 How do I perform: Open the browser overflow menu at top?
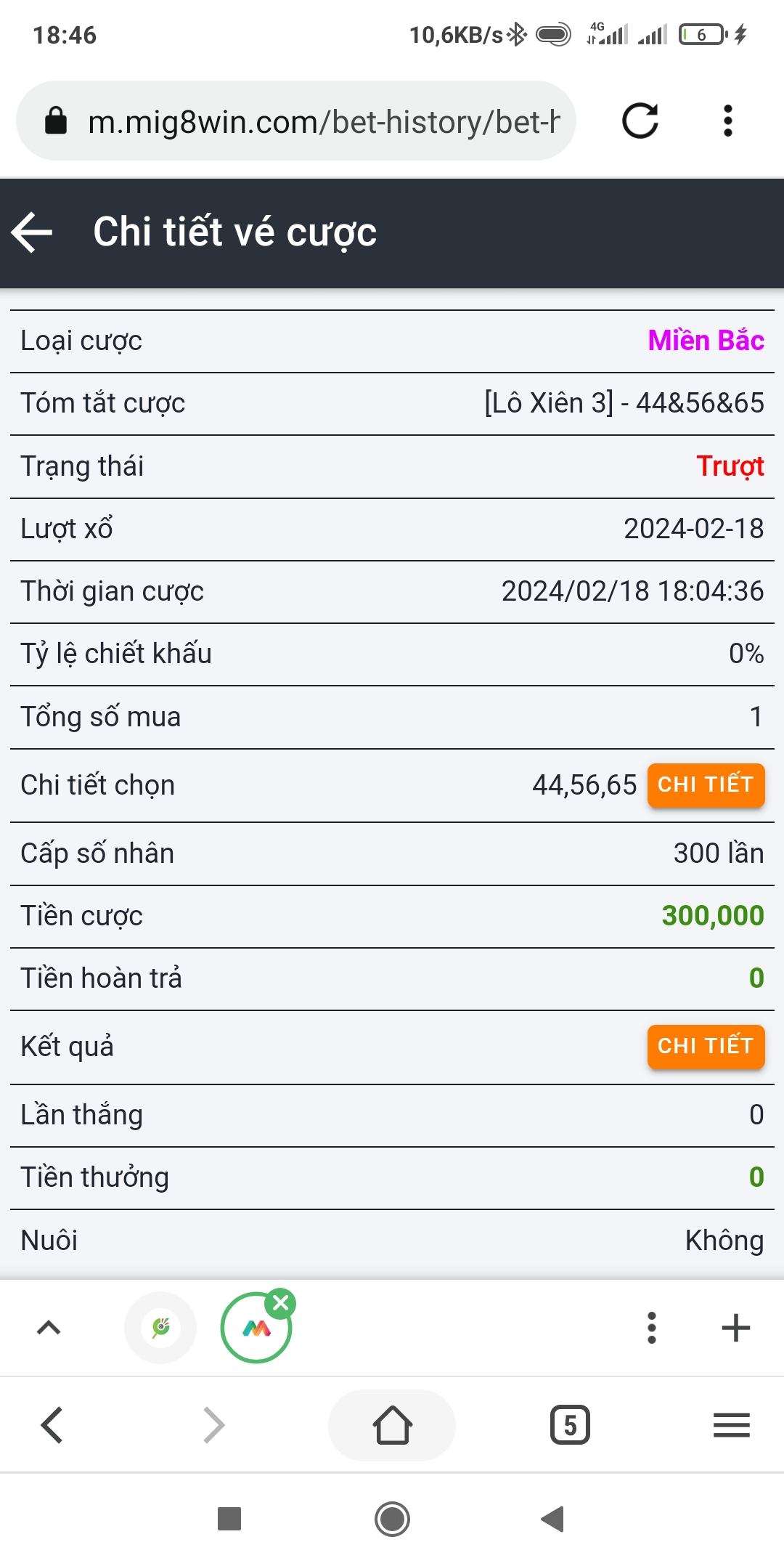pyautogui.click(x=728, y=121)
